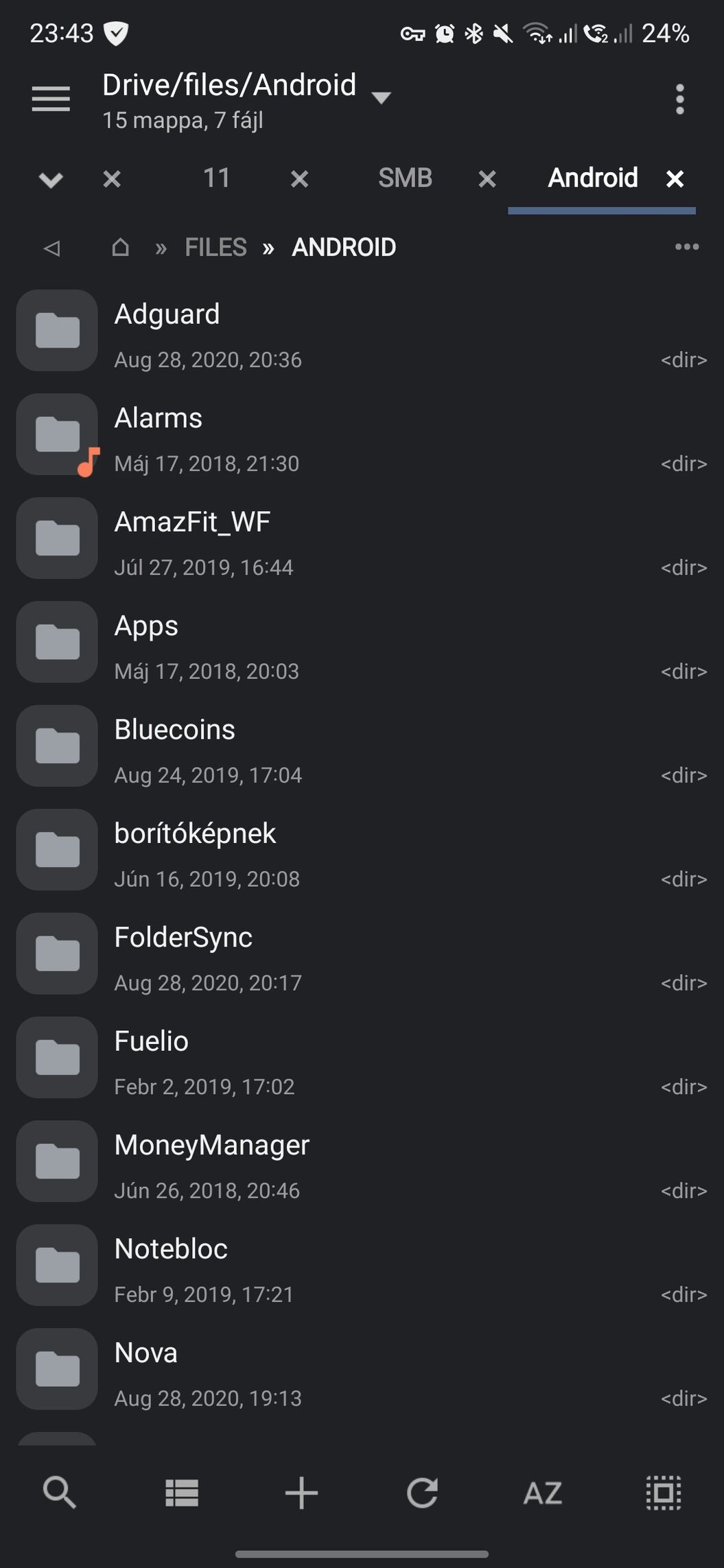This screenshot has width=724, height=1568.
Task: Open the hamburger drawer menu
Action: point(51,99)
